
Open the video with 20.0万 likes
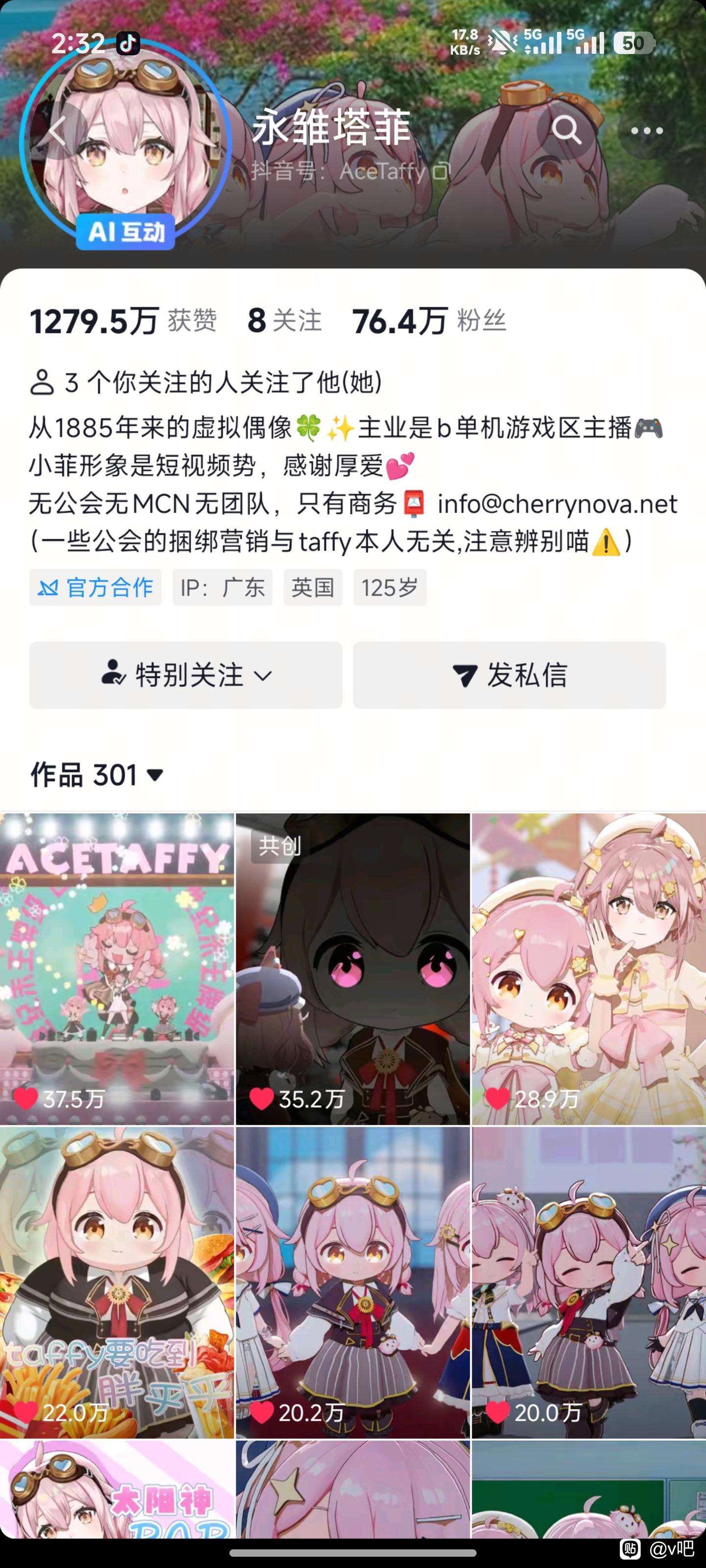pyautogui.click(x=588, y=1282)
